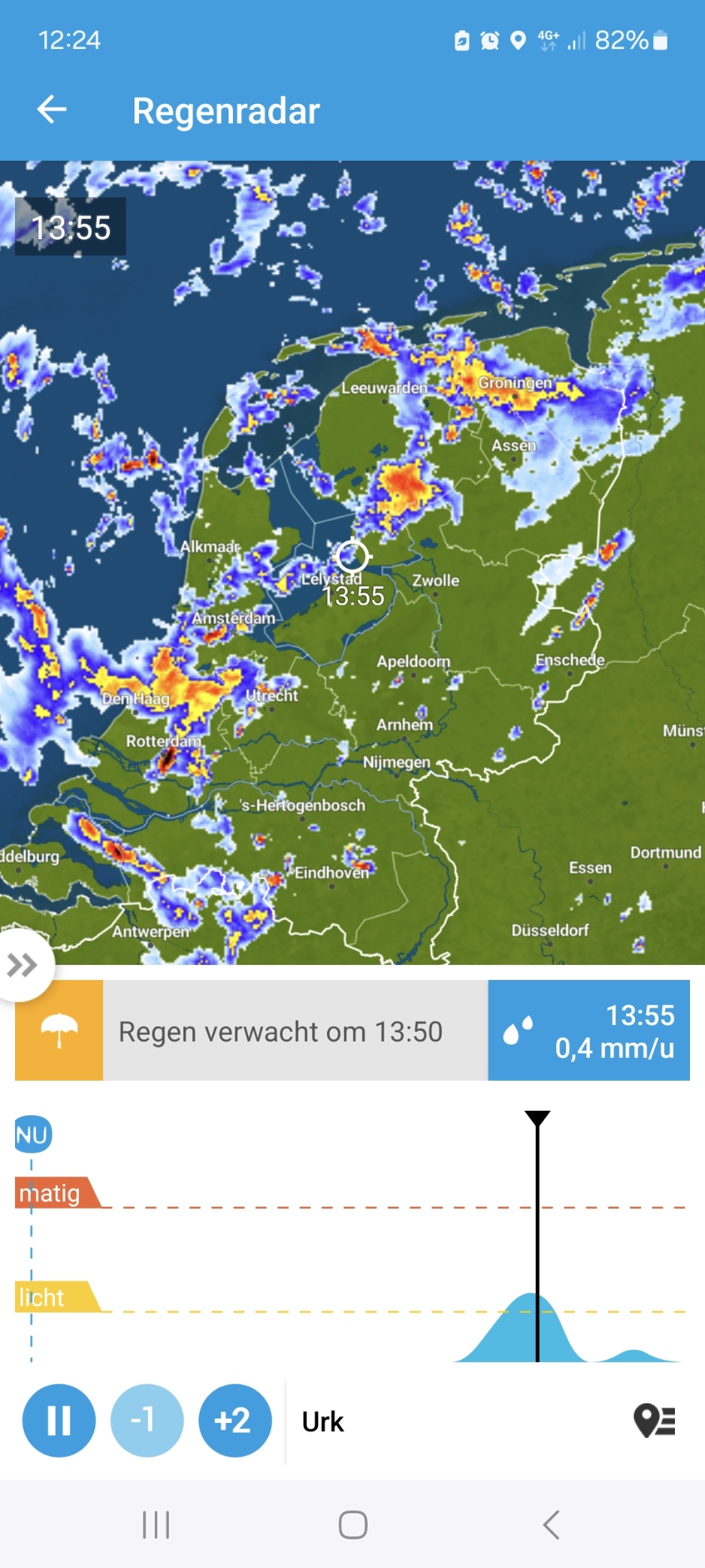The width and height of the screenshot is (705, 1568).
Task: Open the saved locations list icon
Action: point(654,1421)
